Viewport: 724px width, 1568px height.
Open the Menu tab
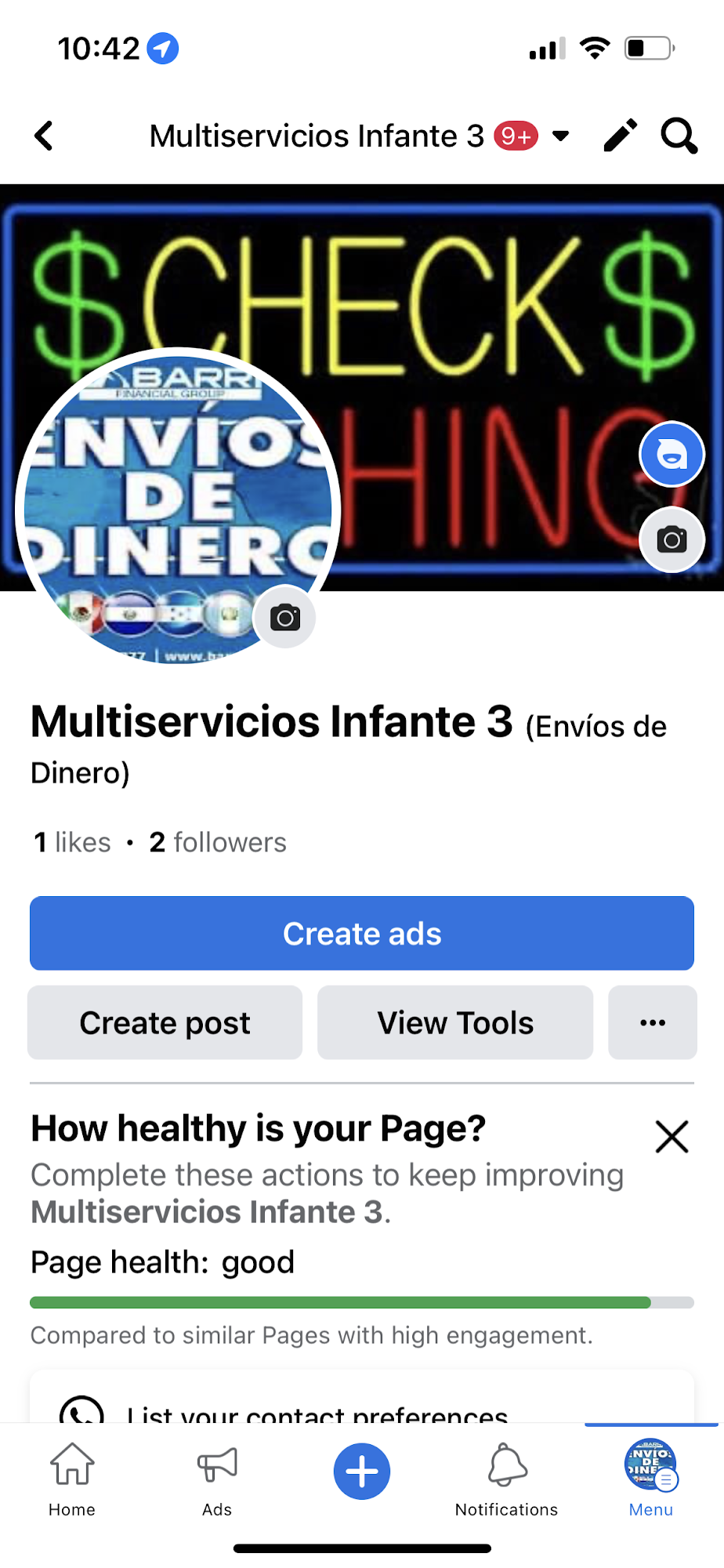click(x=651, y=1476)
